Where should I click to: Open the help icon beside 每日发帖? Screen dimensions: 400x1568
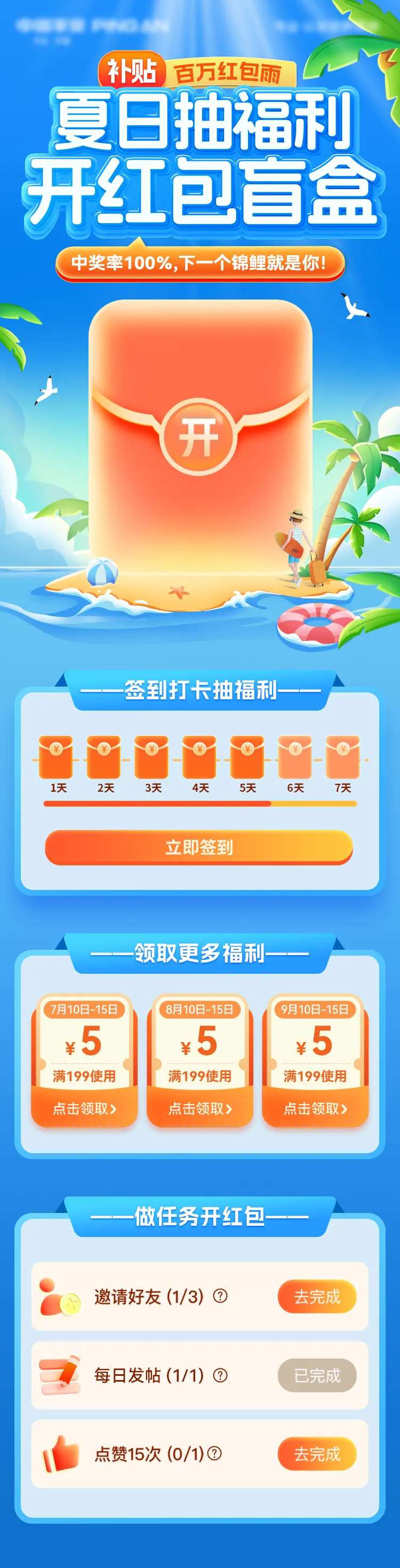220,1375
